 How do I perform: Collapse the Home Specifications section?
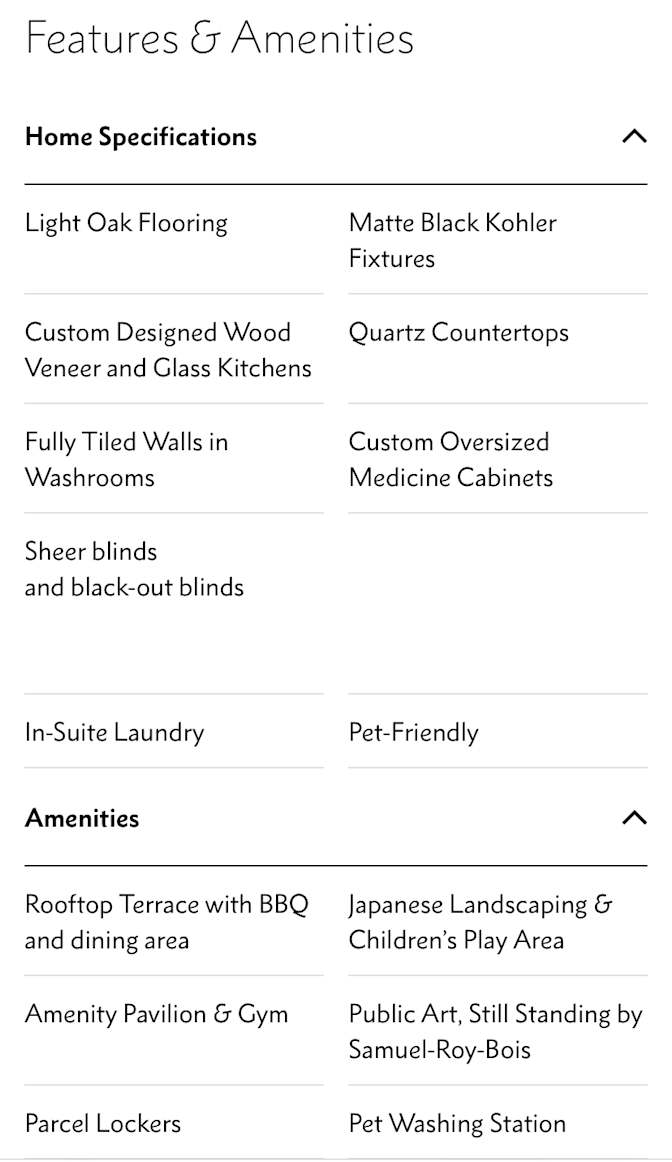[x=633, y=137]
